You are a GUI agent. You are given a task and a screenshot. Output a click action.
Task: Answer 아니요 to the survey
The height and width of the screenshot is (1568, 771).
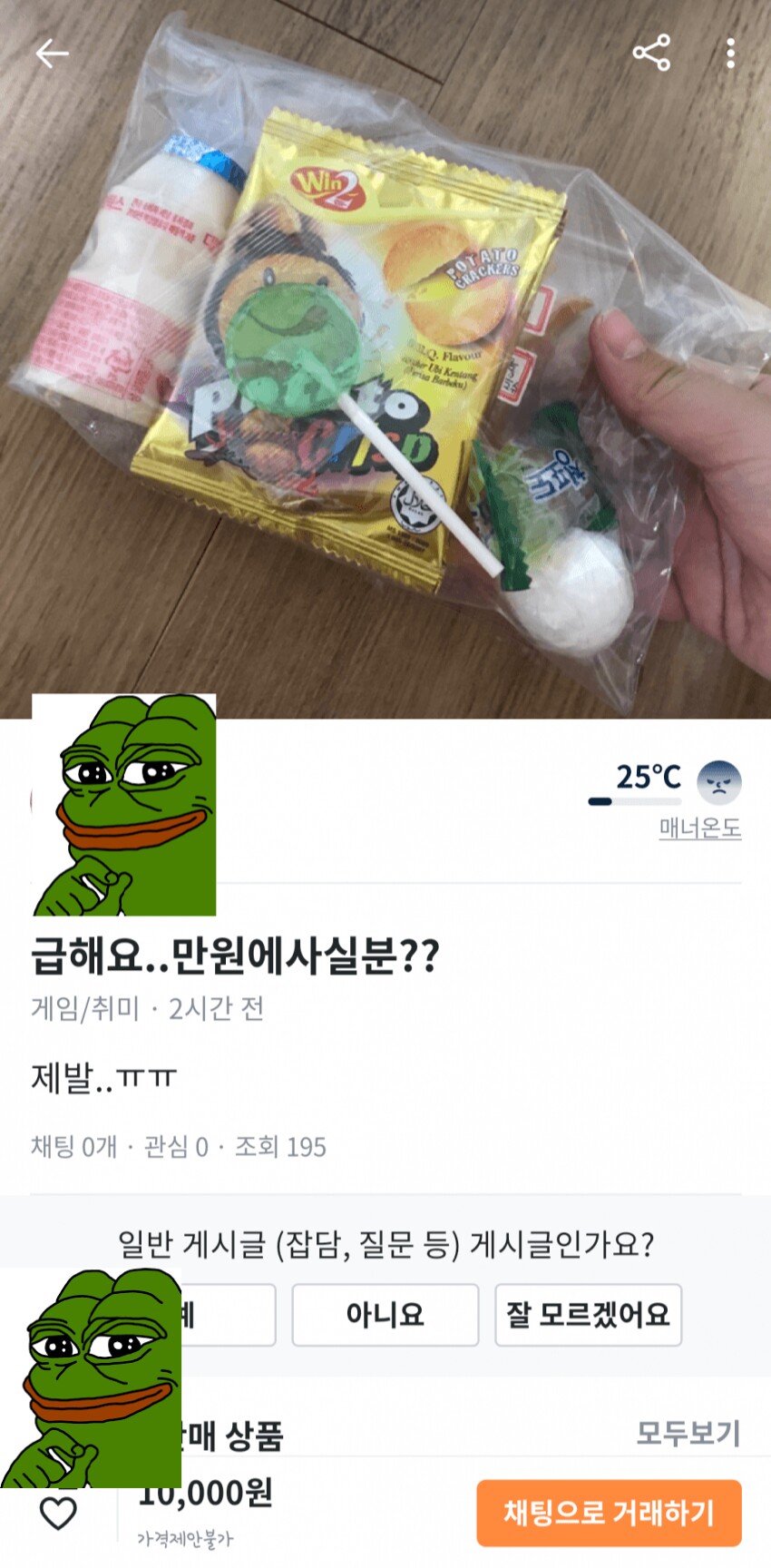[385, 1314]
